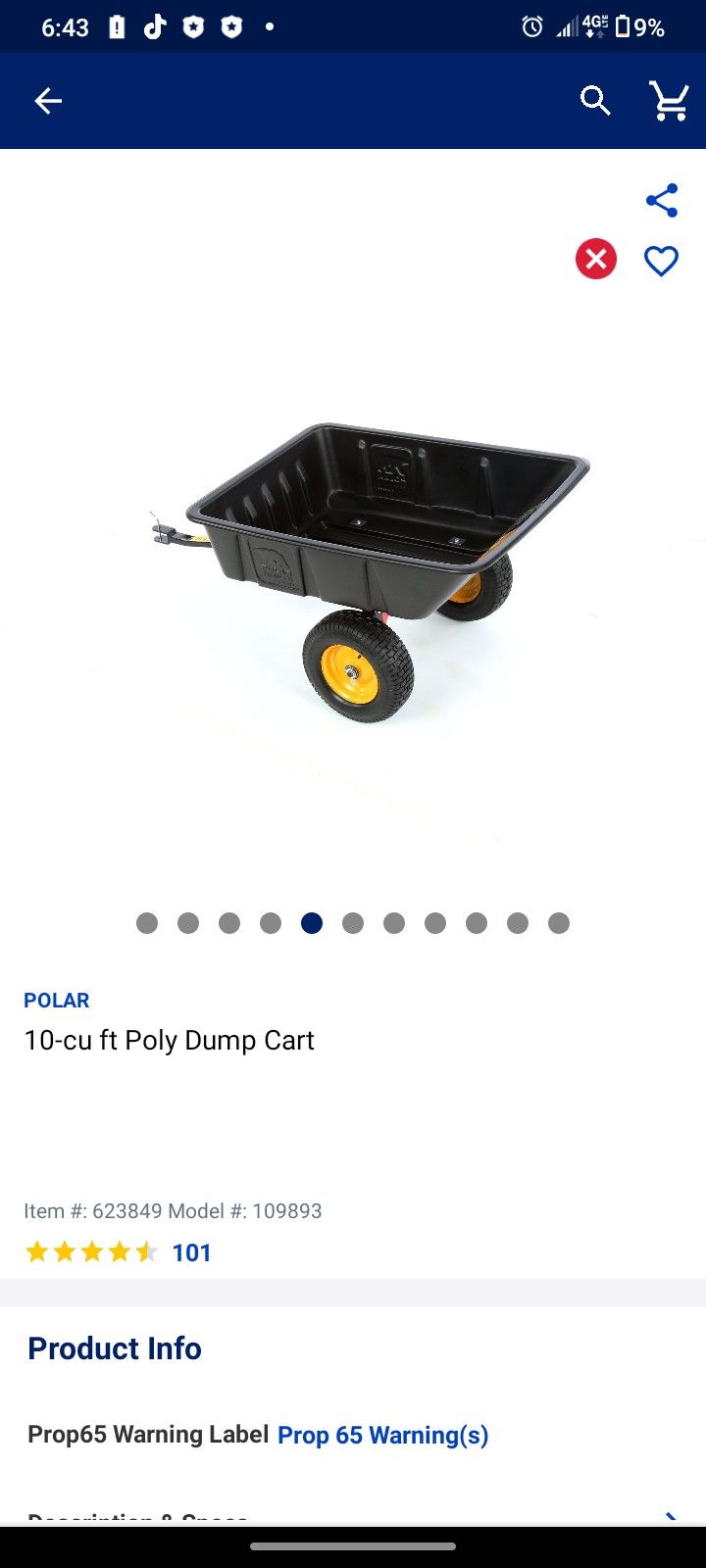This screenshot has width=706, height=1568.
Task: Open the POLAR brand link
Action: point(56,1001)
